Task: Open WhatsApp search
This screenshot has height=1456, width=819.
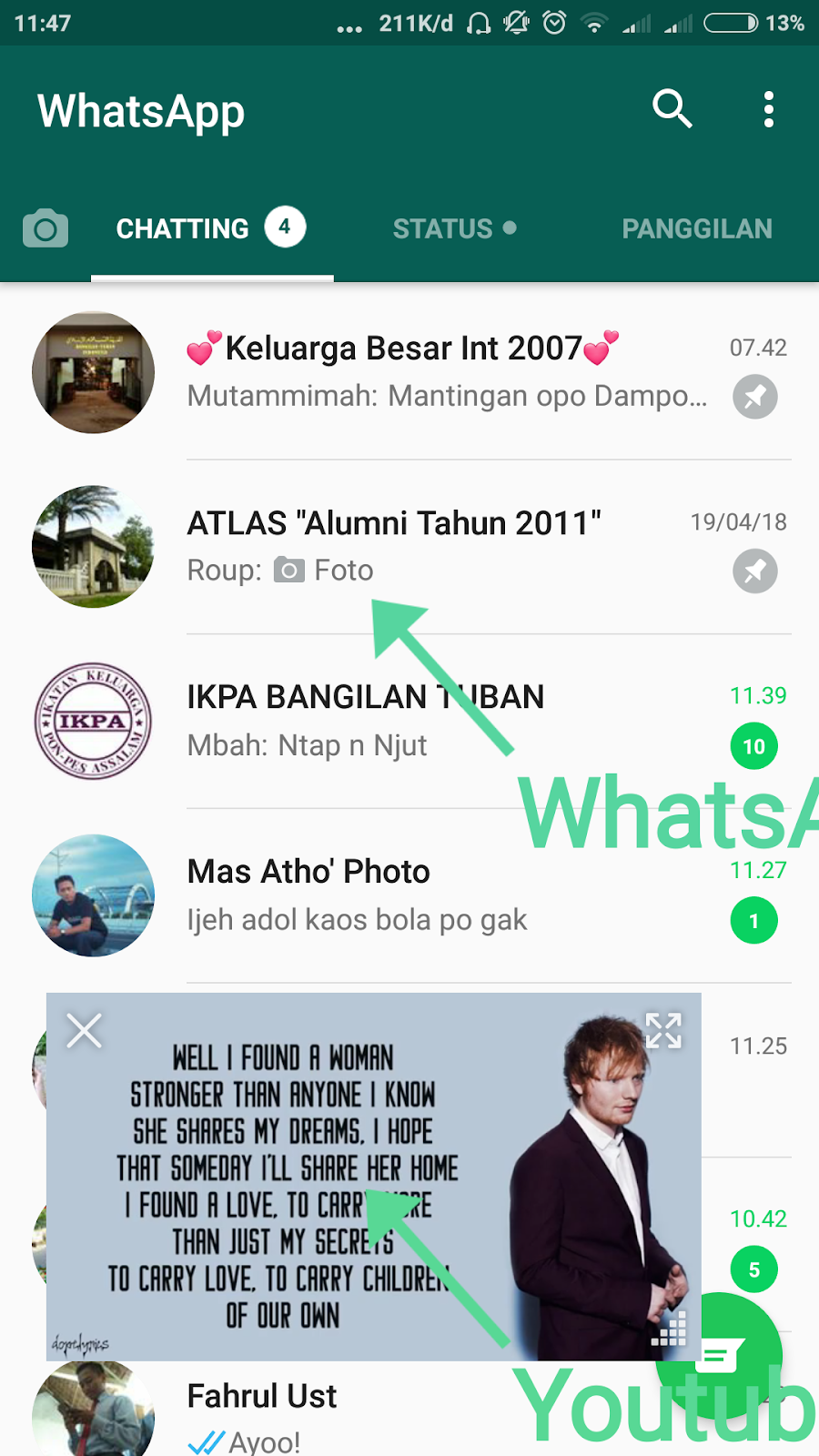Action: [x=672, y=109]
